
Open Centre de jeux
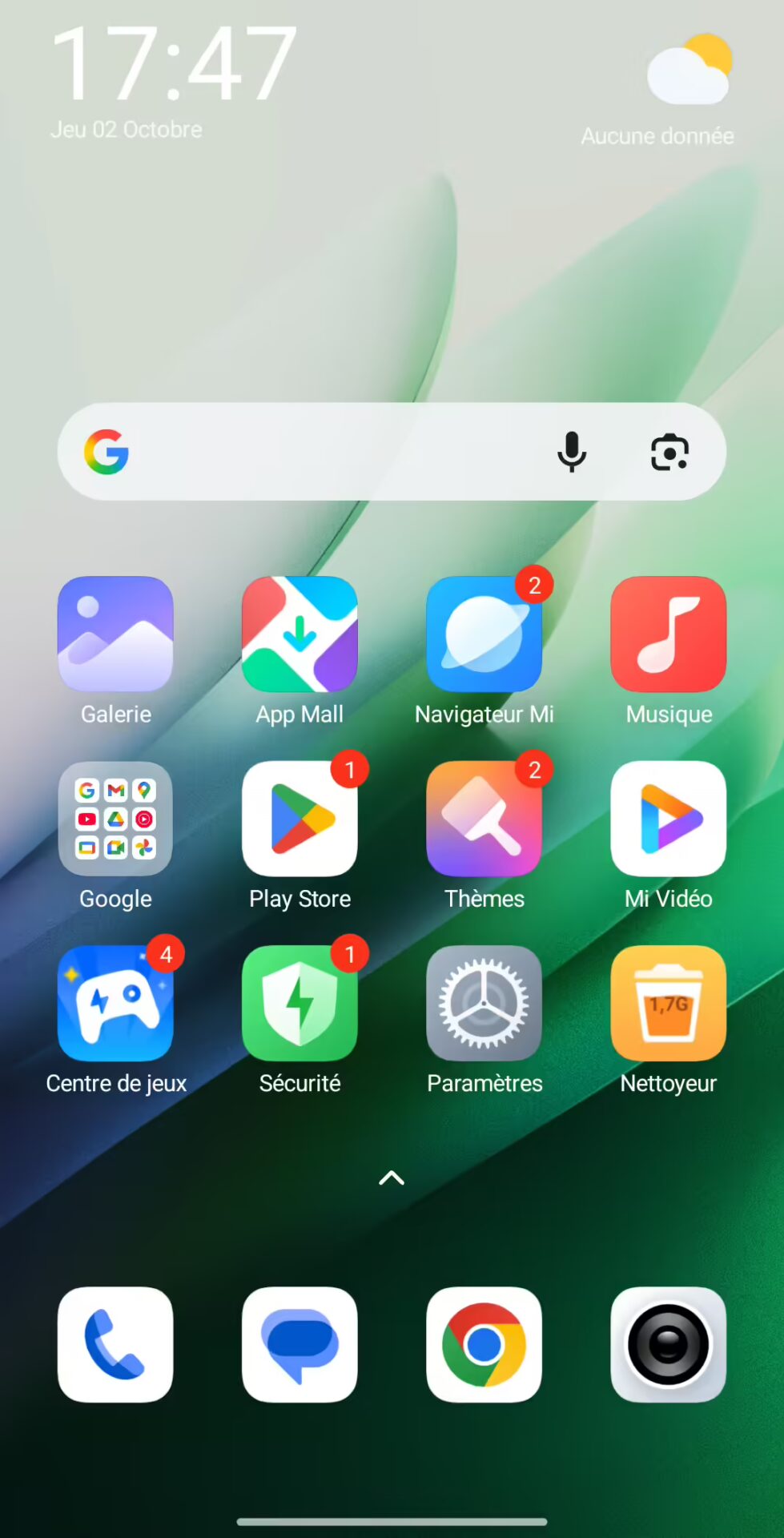pos(115,1003)
